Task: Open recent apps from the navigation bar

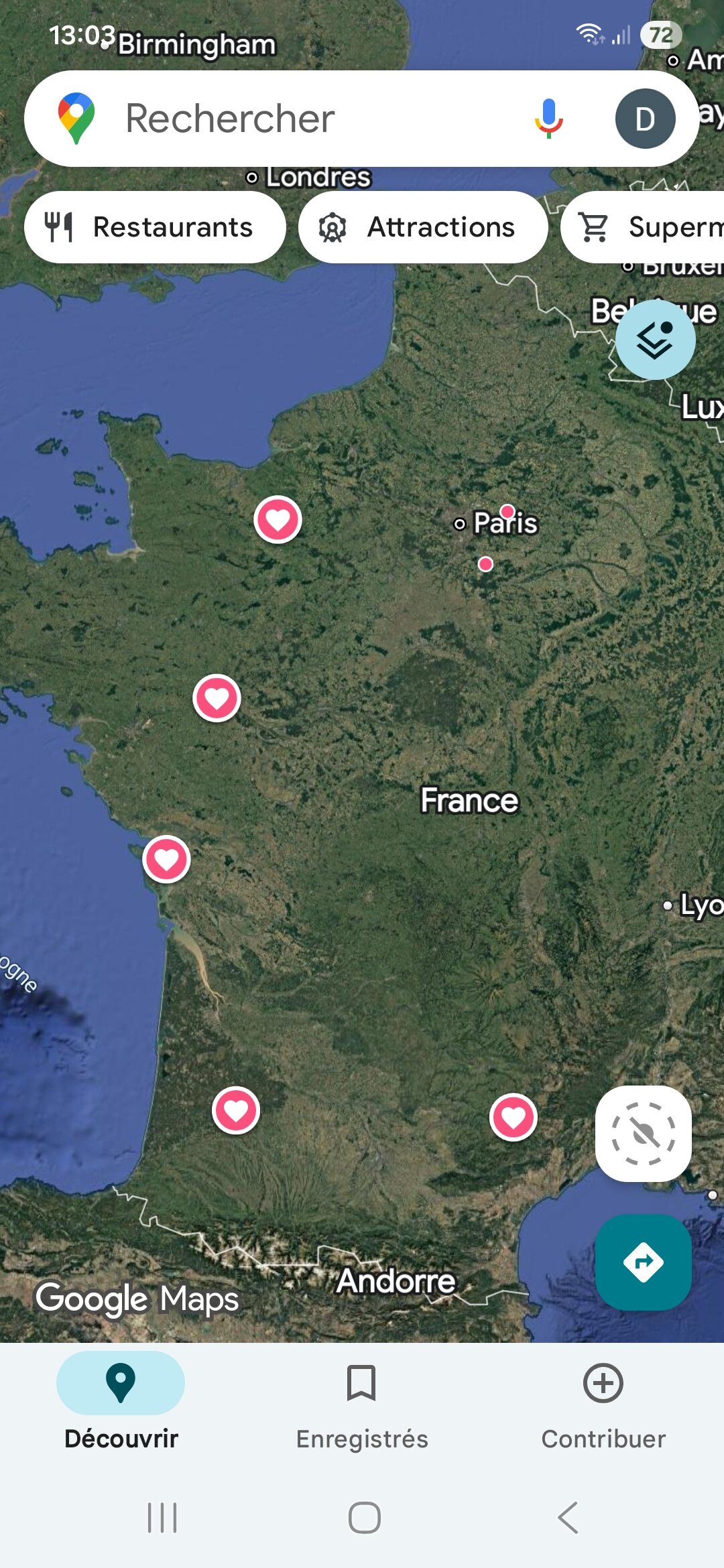Action: click(x=162, y=1518)
